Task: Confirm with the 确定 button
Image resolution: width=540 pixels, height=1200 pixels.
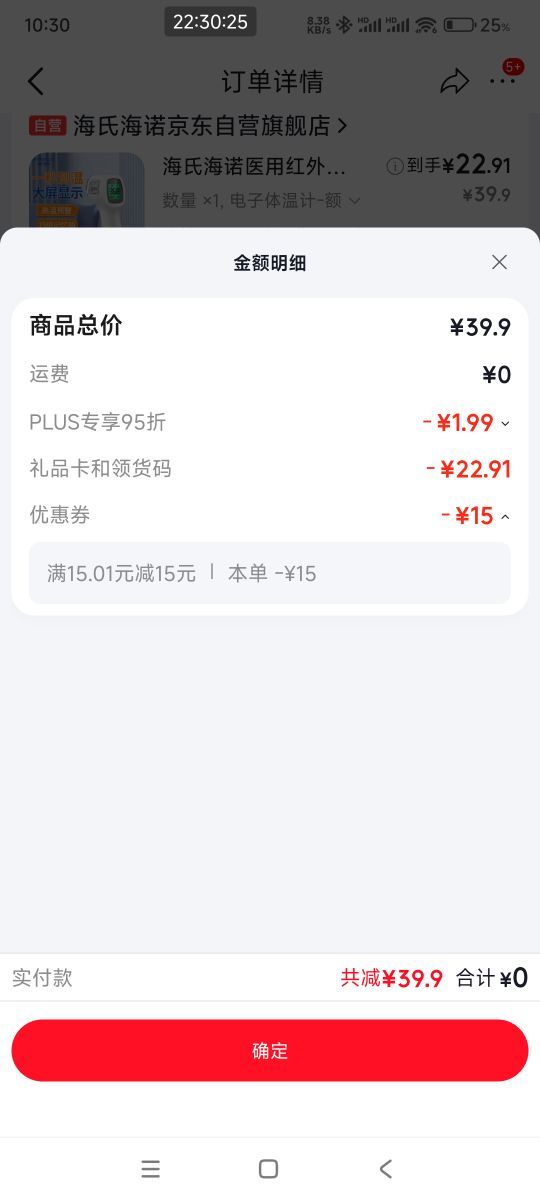Action: click(x=270, y=1050)
